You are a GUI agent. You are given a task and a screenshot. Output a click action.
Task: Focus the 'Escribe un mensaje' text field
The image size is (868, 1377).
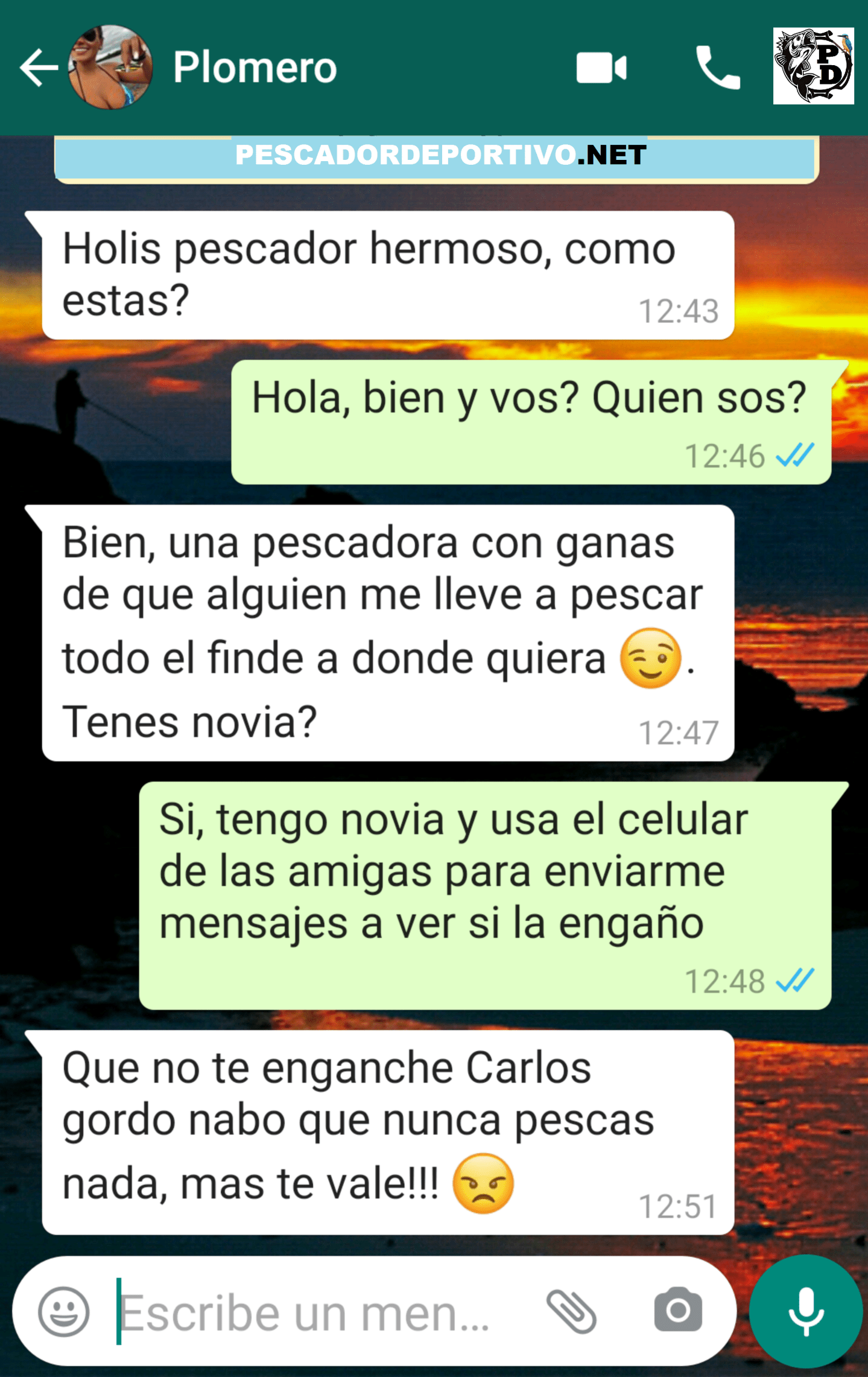click(x=314, y=1313)
